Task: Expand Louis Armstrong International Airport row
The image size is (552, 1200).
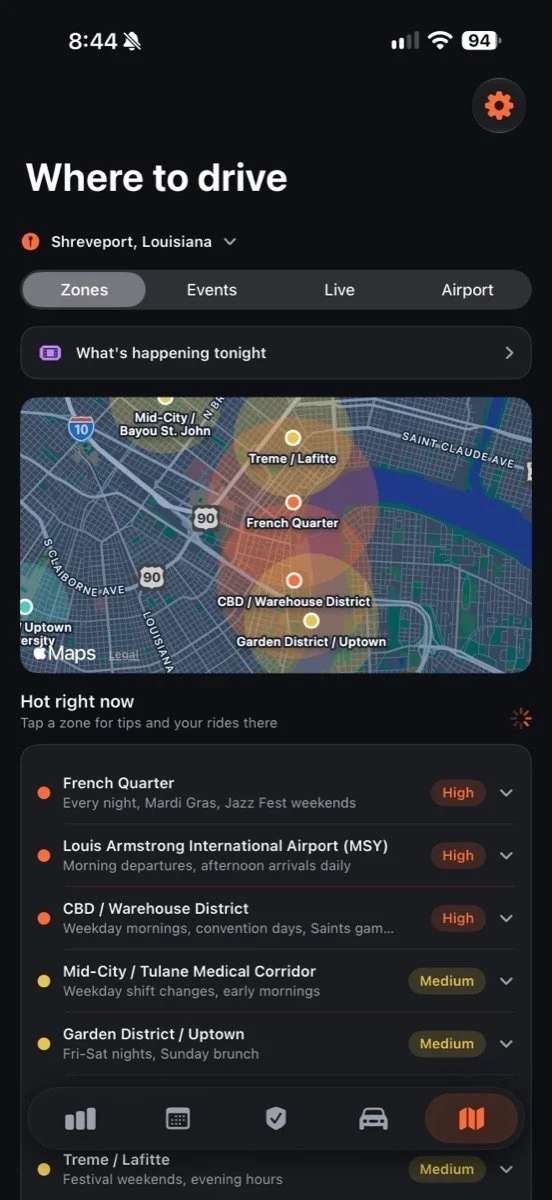Action: pyautogui.click(x=276, y=856)
